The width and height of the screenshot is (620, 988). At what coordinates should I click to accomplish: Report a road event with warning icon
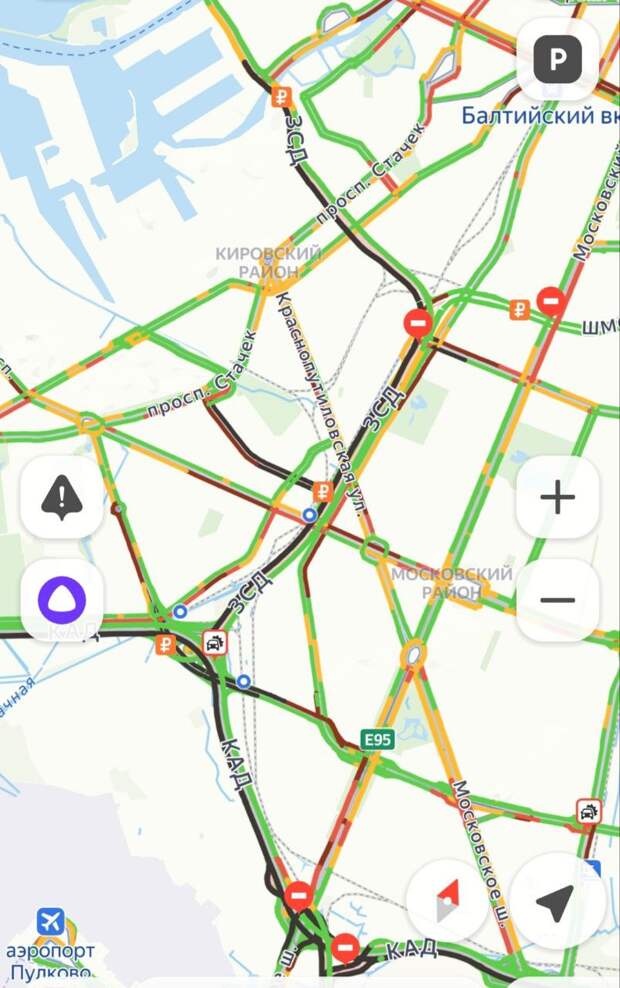pyautogui.click(x=62, y=497)
